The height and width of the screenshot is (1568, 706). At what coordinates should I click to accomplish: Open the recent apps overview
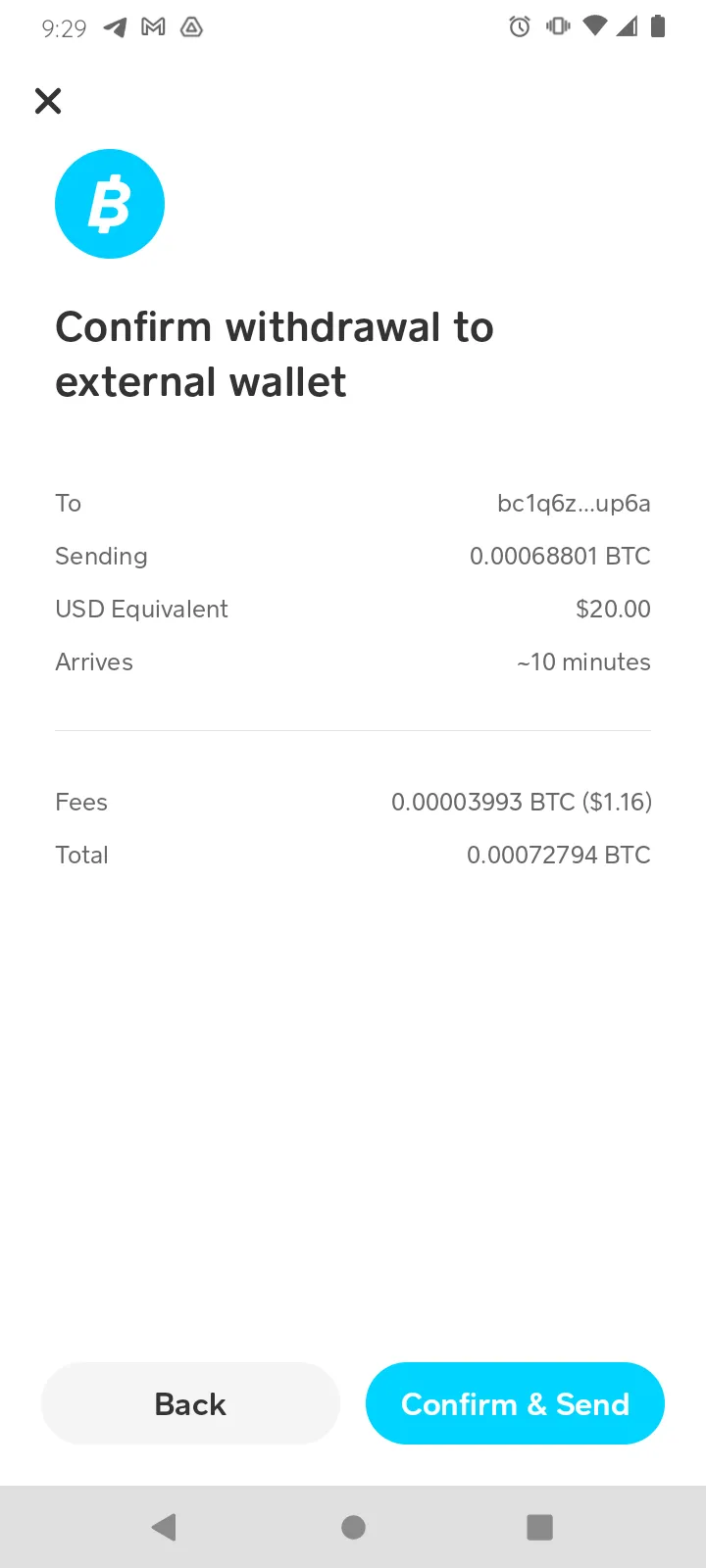tap(540, 1527)
